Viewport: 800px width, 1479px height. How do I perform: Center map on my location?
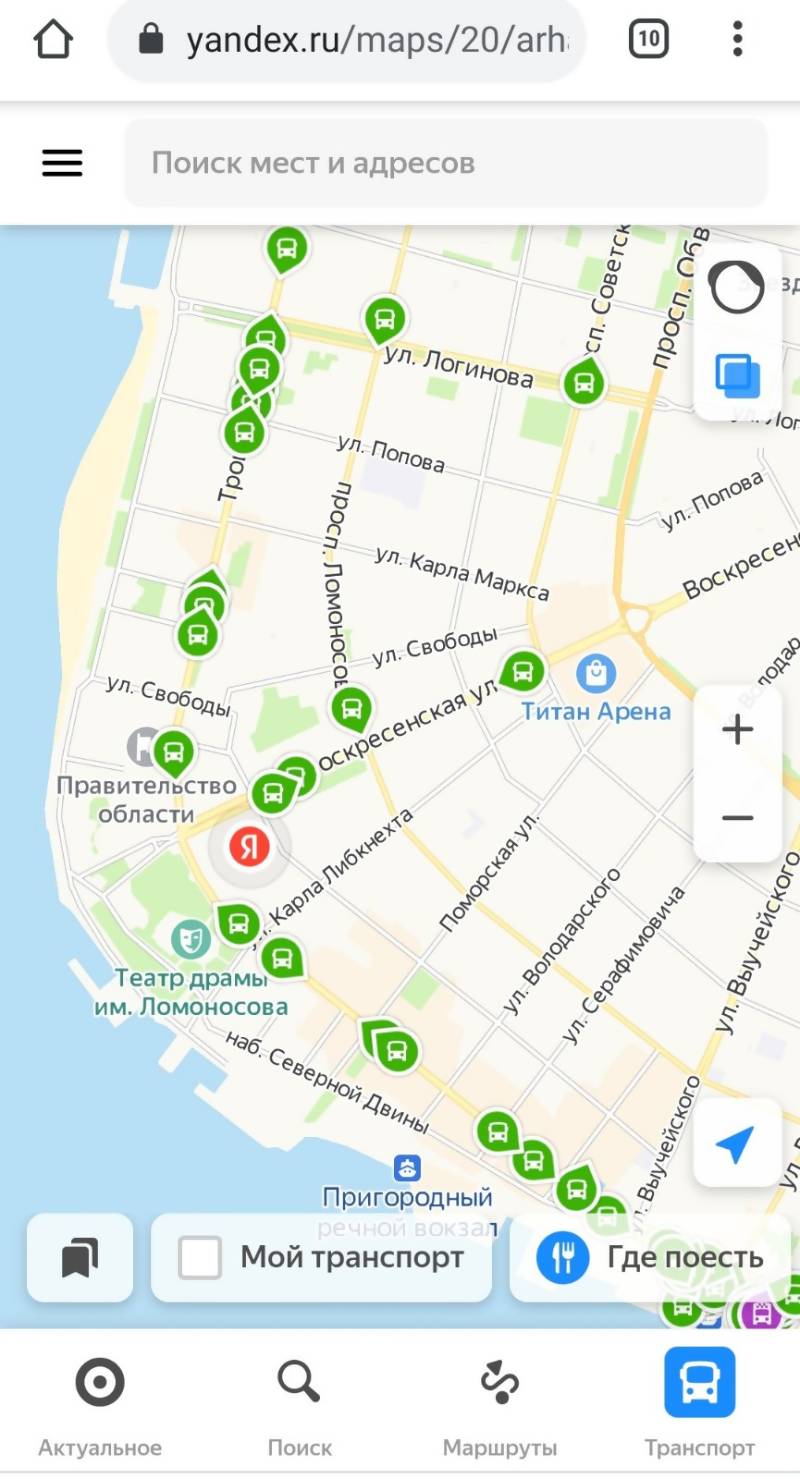coord(737,1143)
